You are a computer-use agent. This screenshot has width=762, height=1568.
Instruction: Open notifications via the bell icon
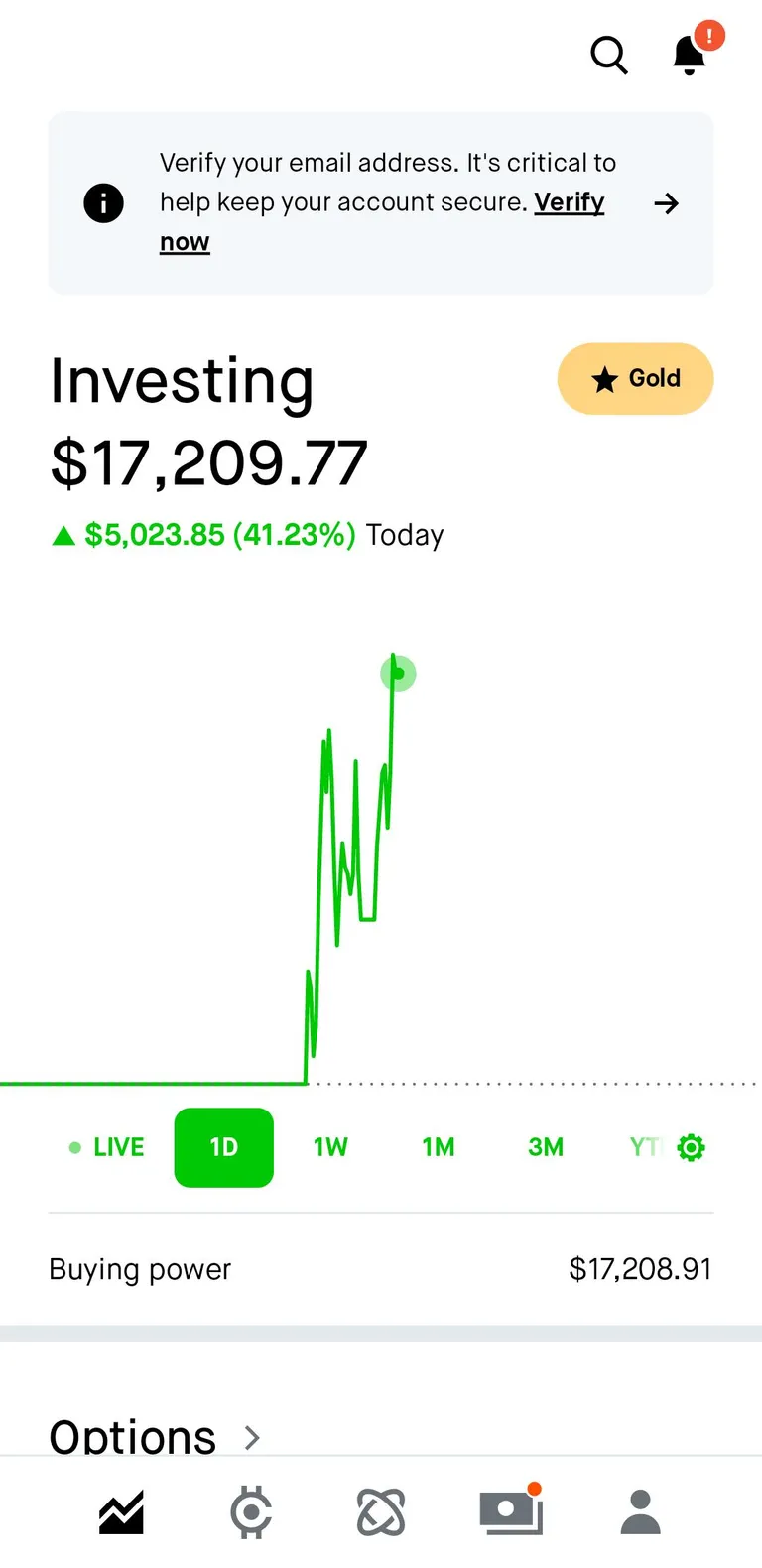point(689,57)
